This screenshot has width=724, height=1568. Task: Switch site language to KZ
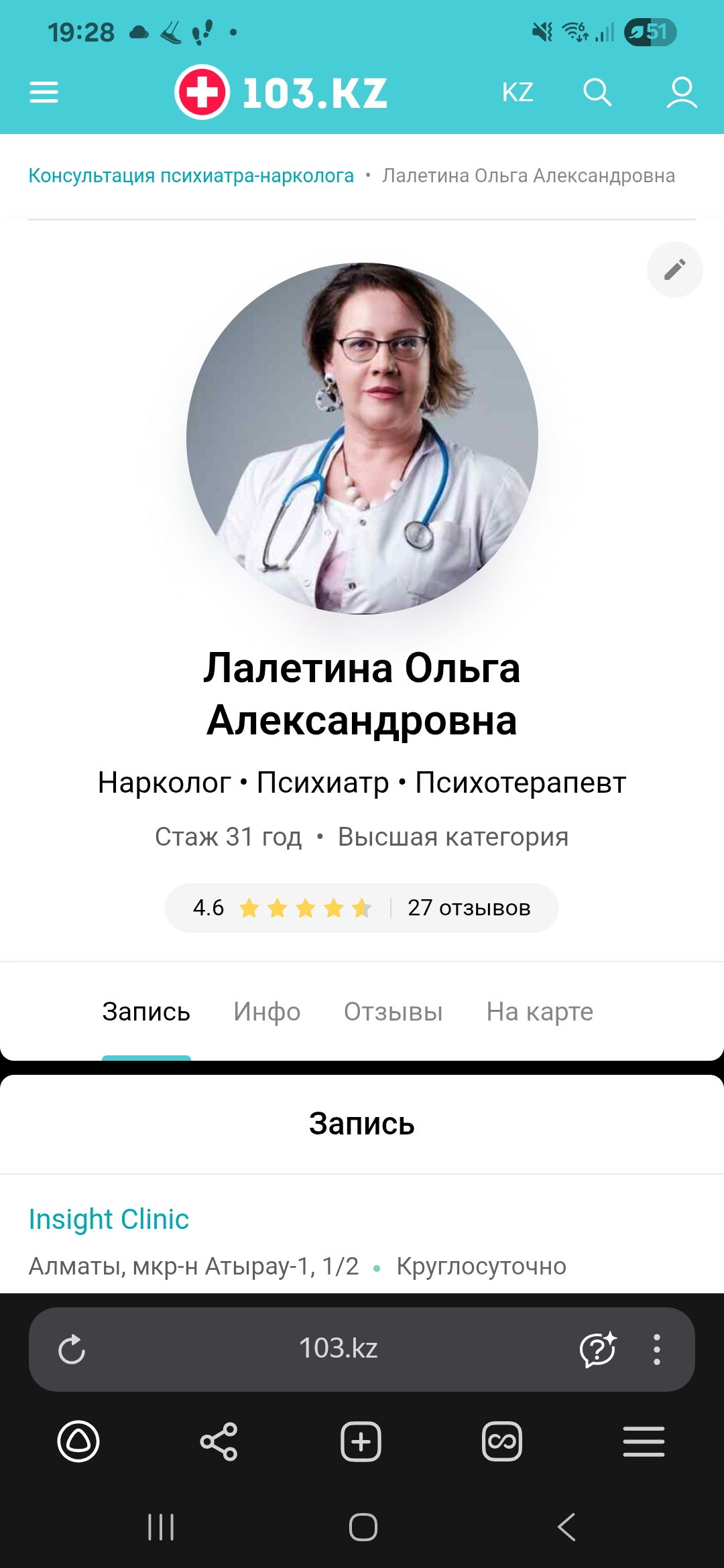518,92
